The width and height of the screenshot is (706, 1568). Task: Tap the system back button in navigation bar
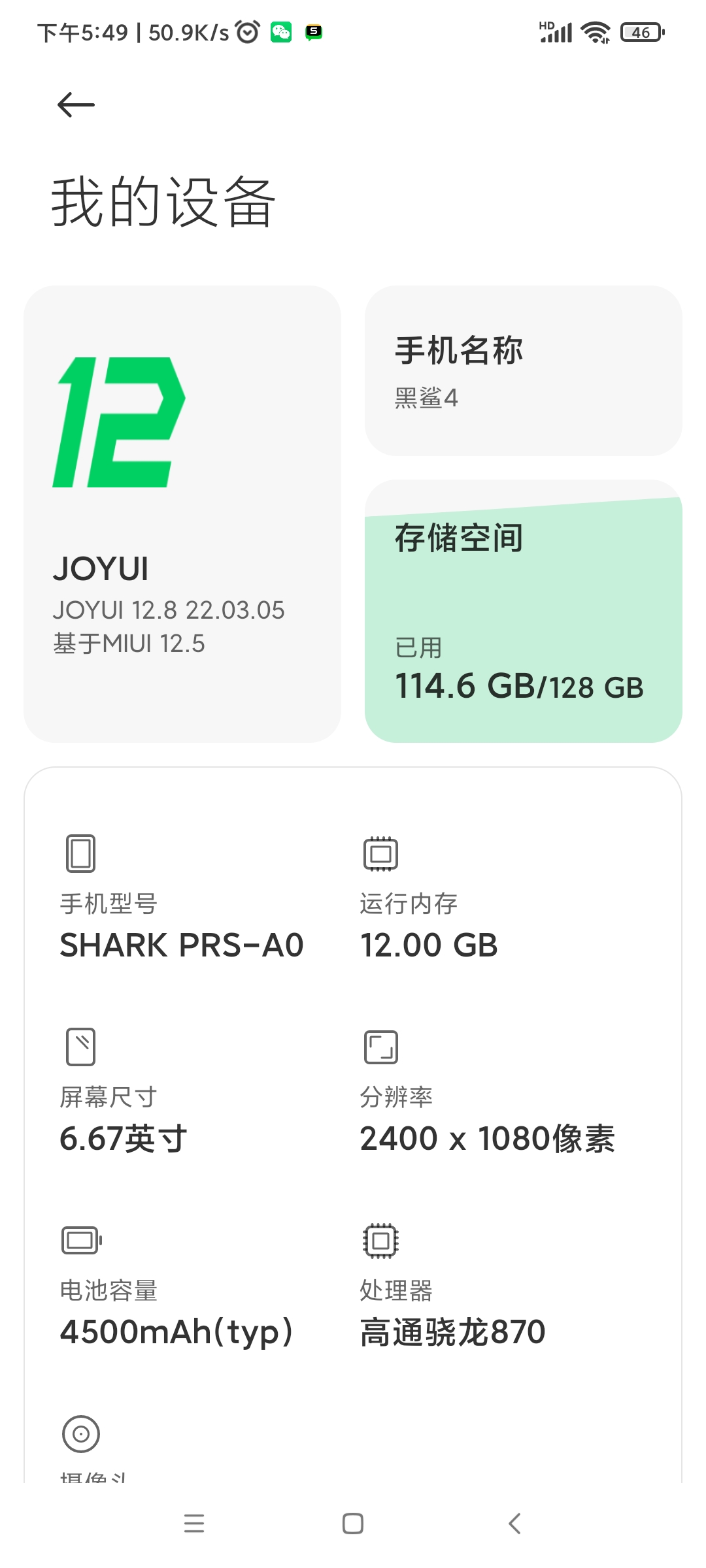(x=514, y=1524)
